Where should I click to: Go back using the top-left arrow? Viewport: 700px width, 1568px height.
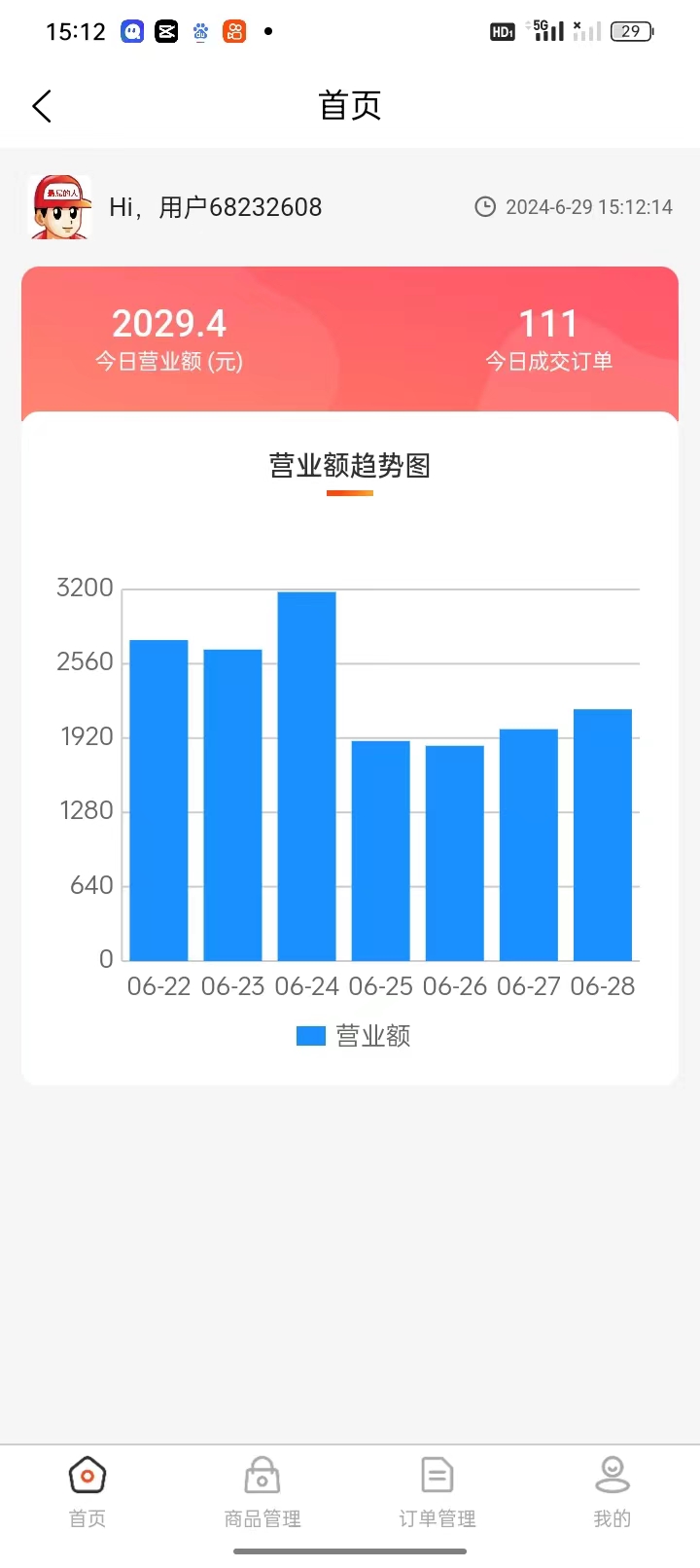(x=42, y=106)
